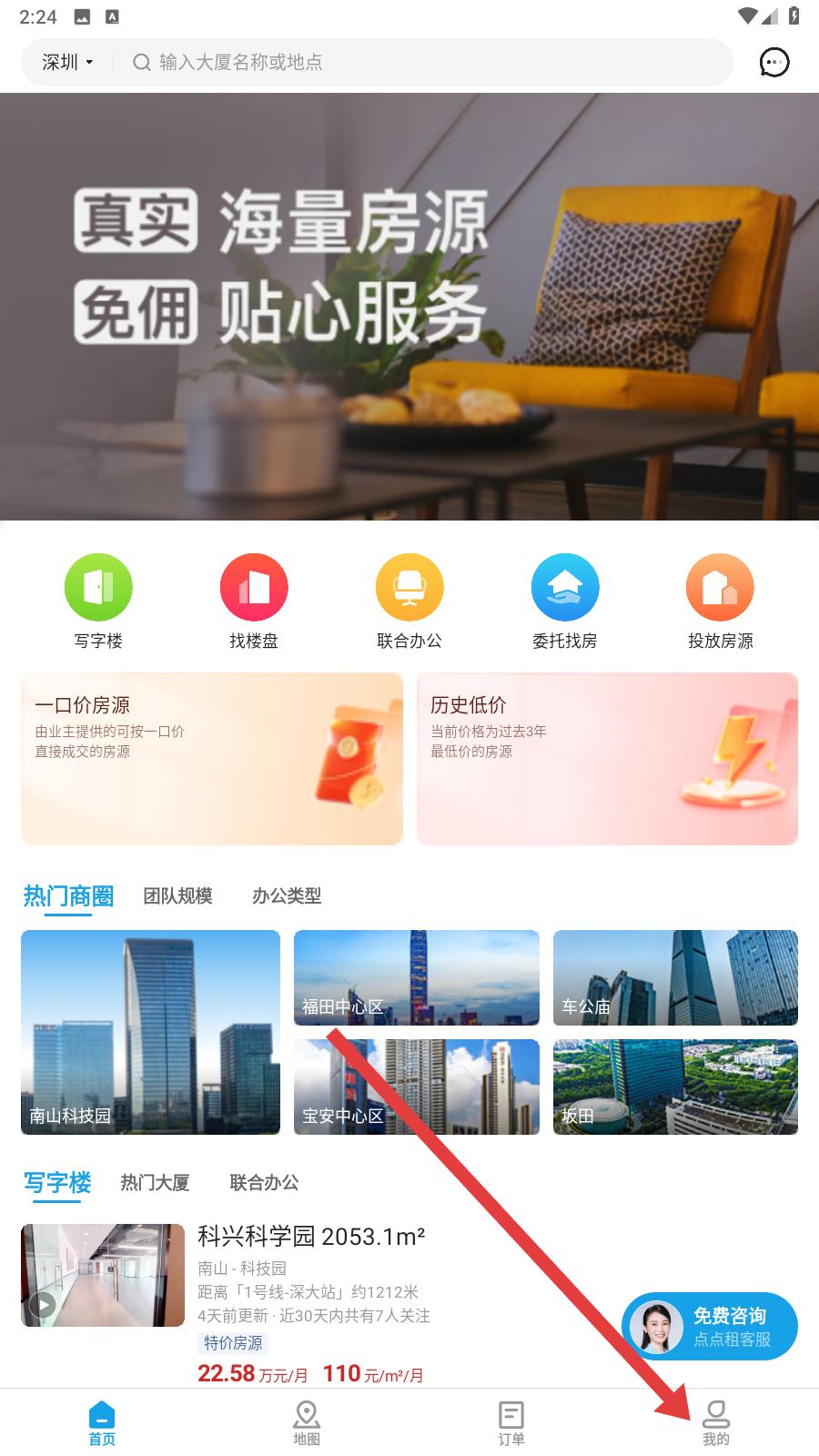Open the 写字楼 shortcut

(x=98, y=601)
